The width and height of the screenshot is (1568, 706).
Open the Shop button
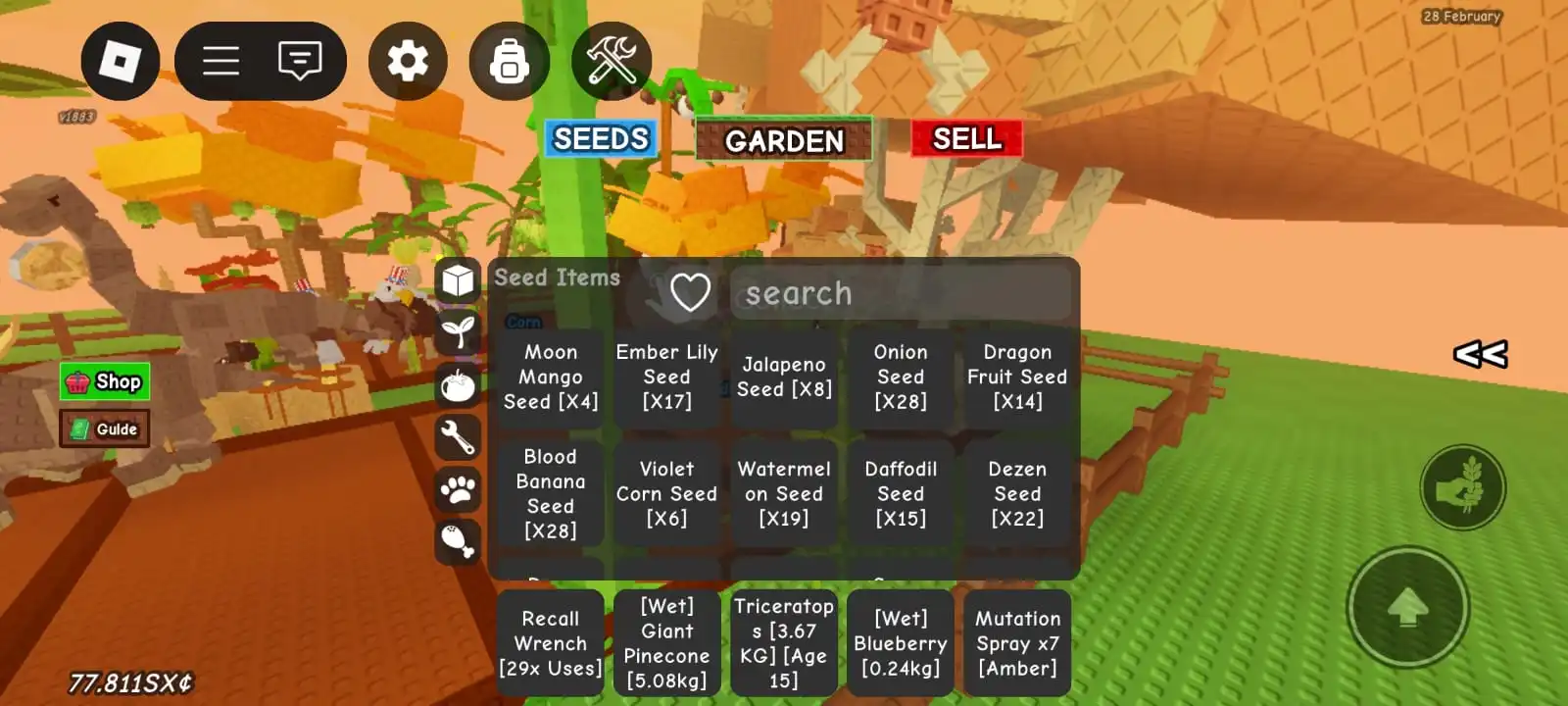(x=105, y=381)
